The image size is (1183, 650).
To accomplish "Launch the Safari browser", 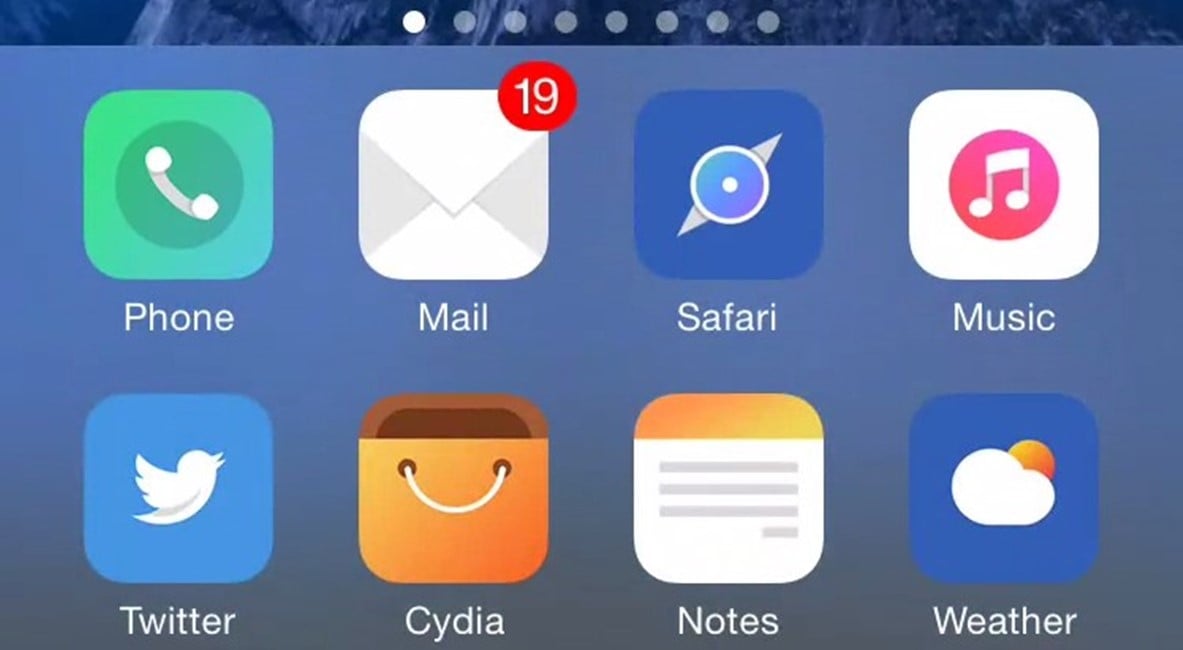I will coord(728,185).
